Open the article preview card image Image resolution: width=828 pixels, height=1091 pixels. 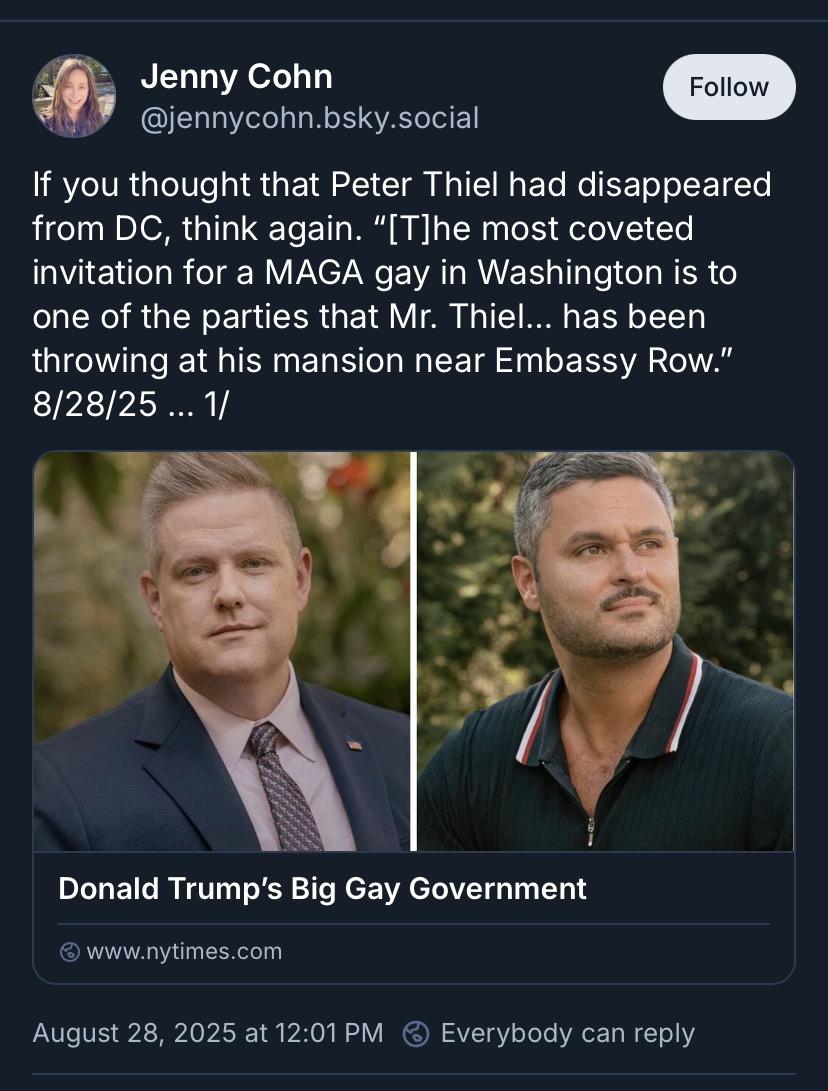click(x=413, y=652)
